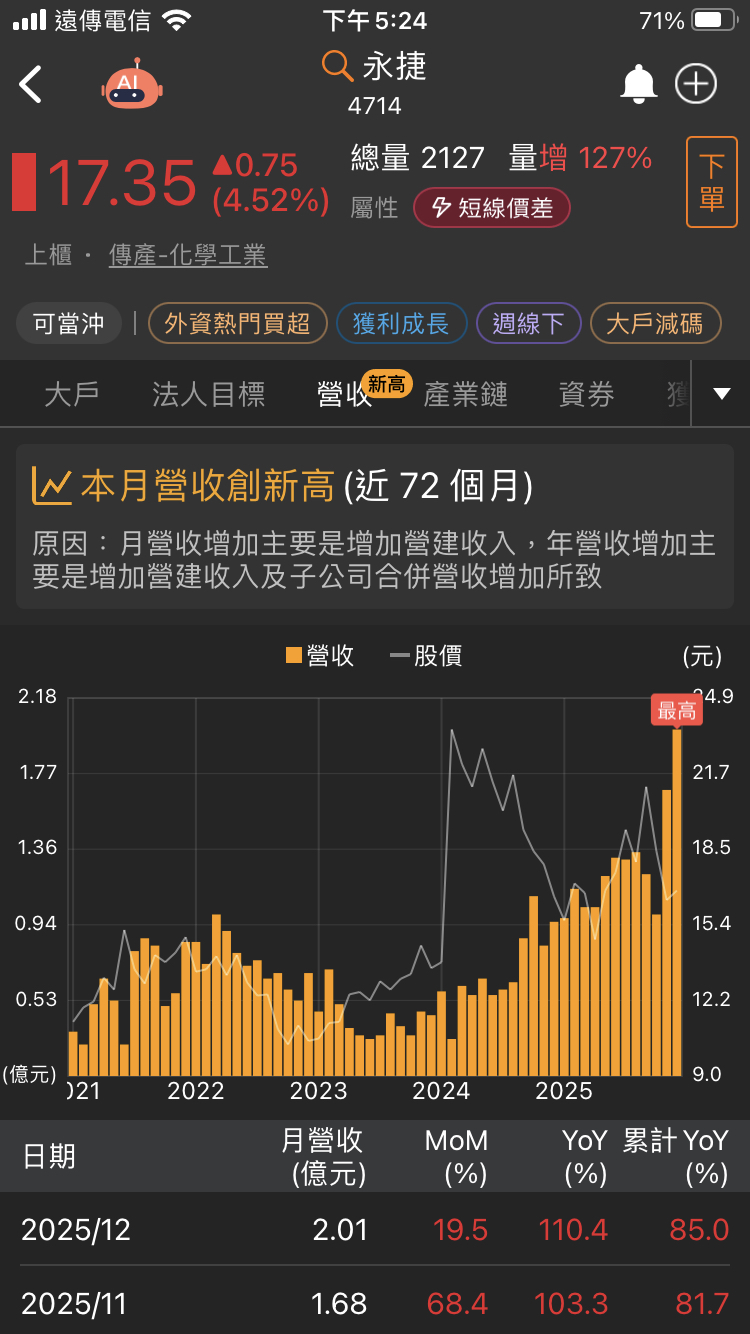Open the 短線價差 attribute tag
This screenshot has height=1334, width=750.
pos(491,208)
